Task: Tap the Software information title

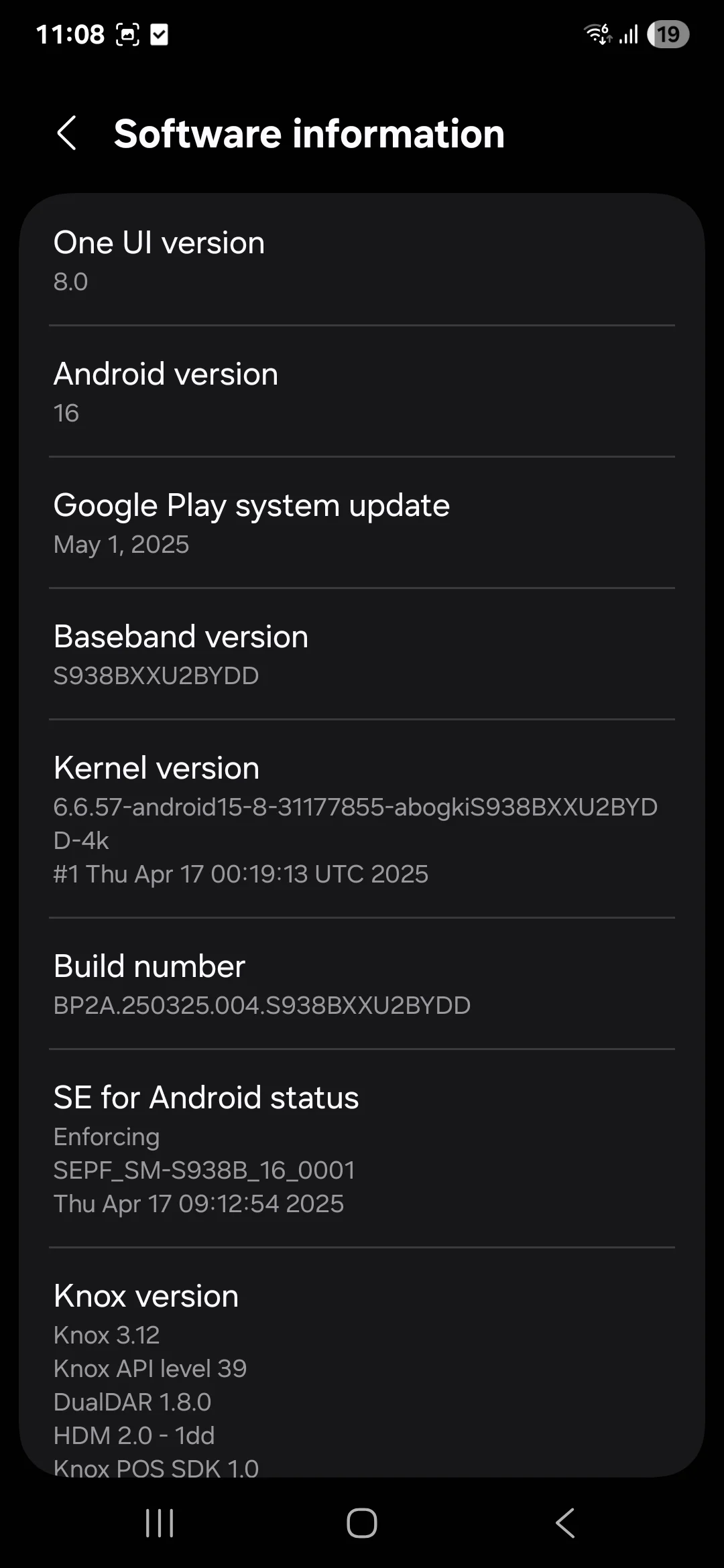Action: tap(308, 134)
